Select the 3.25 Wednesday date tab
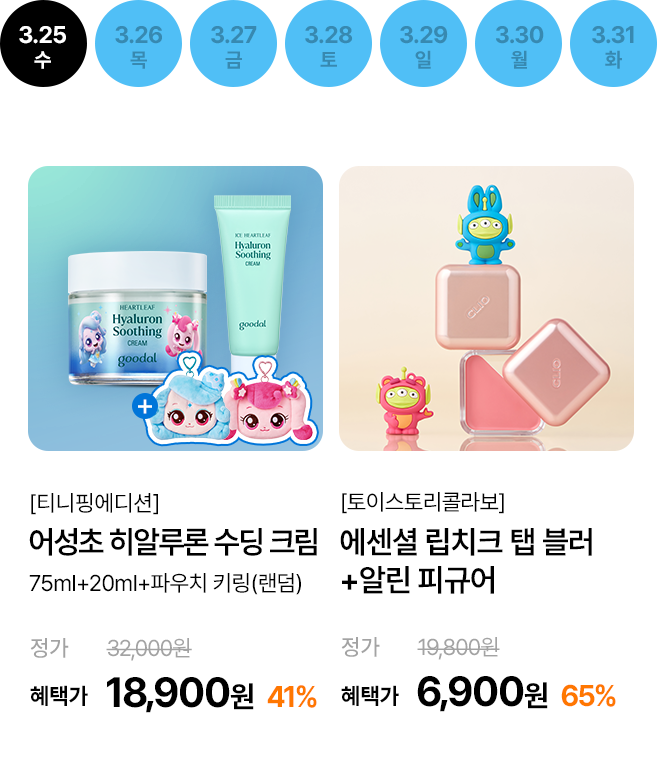 coord(43,46)
